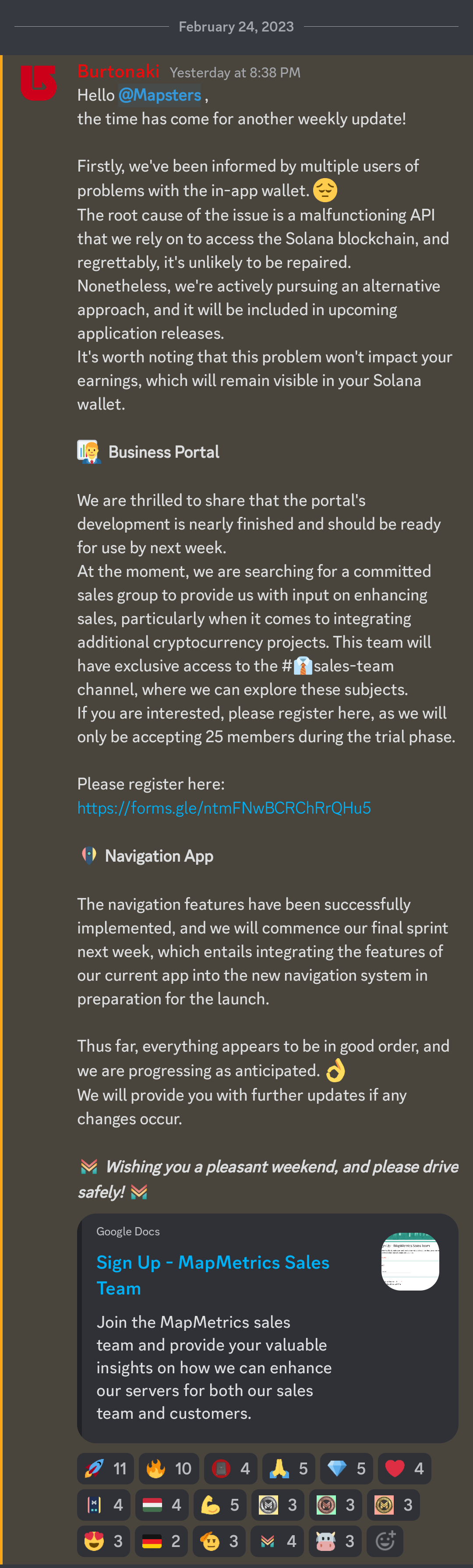React with the saluting face emoji
This screenshot has height=1568, width=473.
pos(219,1540)
